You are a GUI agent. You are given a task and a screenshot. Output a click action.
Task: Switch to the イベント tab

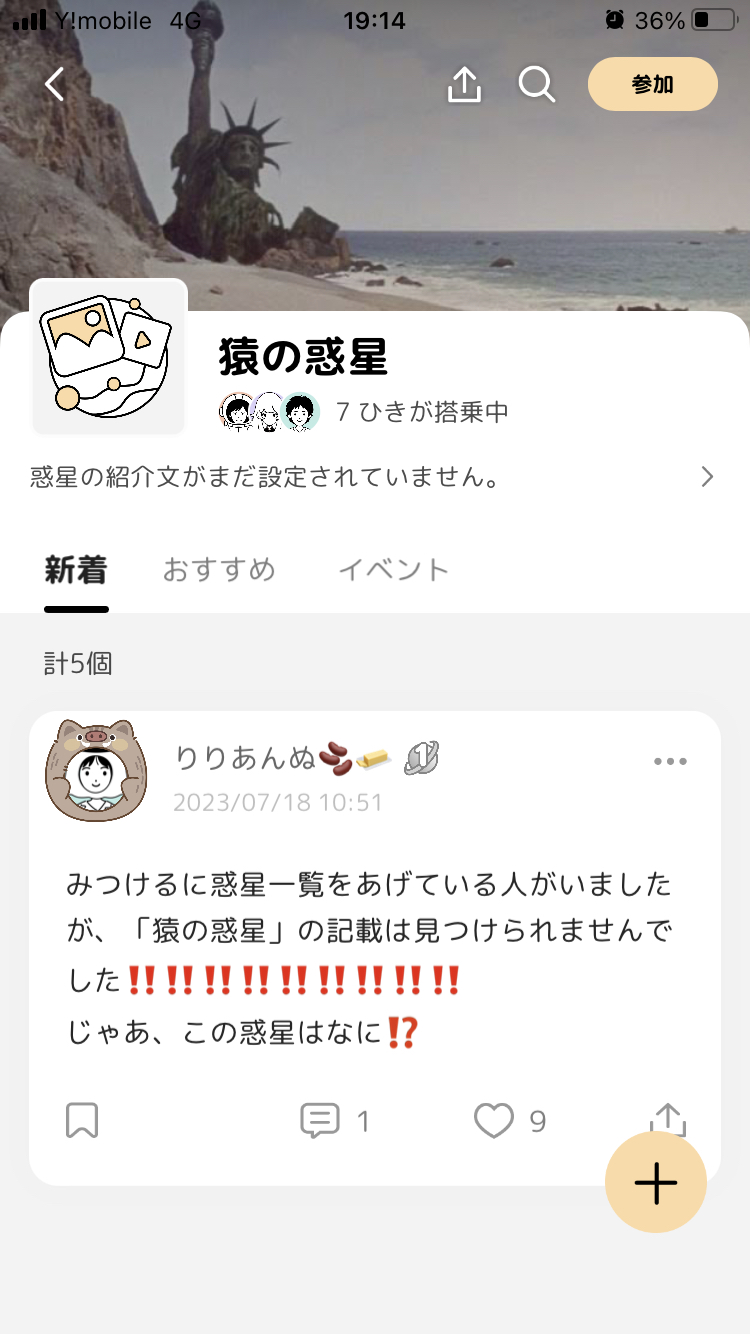click(393, 570)
